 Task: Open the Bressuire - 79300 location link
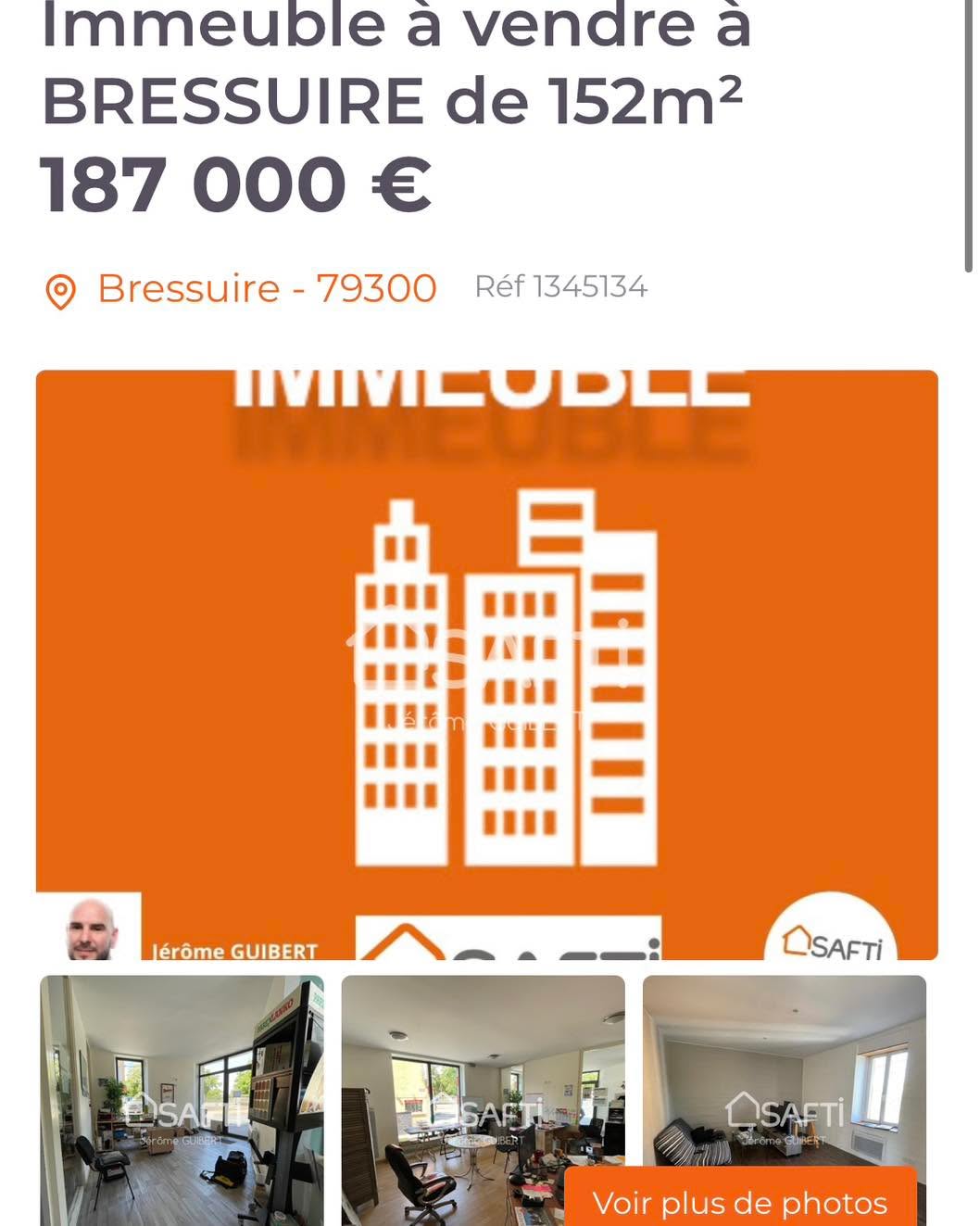(x=266, y=288)
